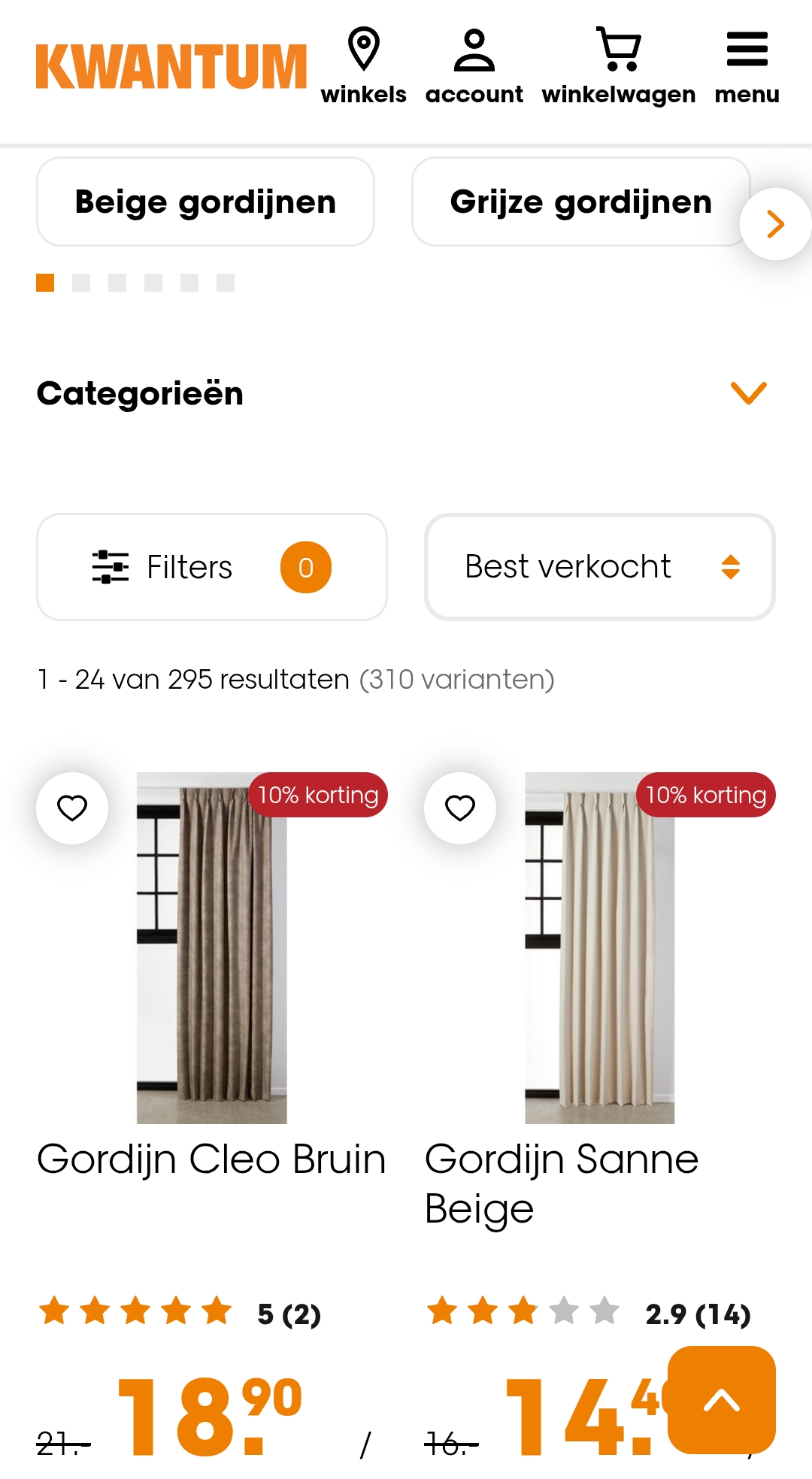Image resolution: width=812 pixels, height=1479 pixels.
Task: Toggle the heart on Gordijn Sanne Beige
Action: click(x=459, y=808)
